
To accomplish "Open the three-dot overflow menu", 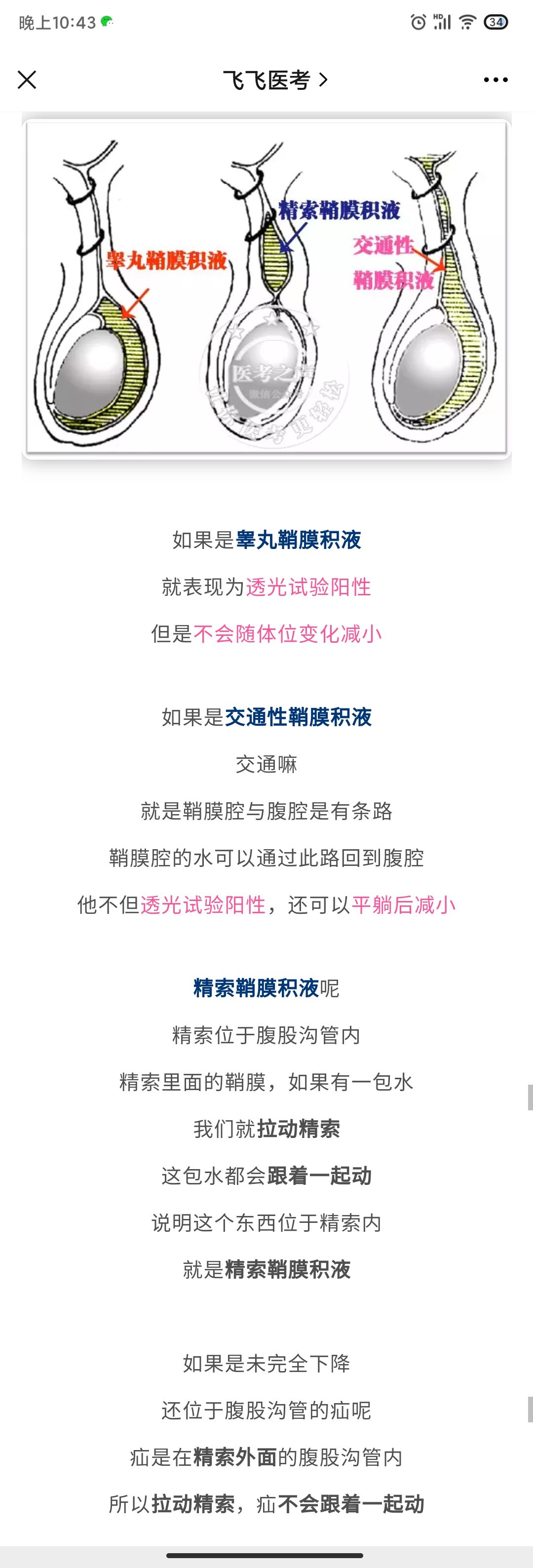I will (x=495, y=80).
